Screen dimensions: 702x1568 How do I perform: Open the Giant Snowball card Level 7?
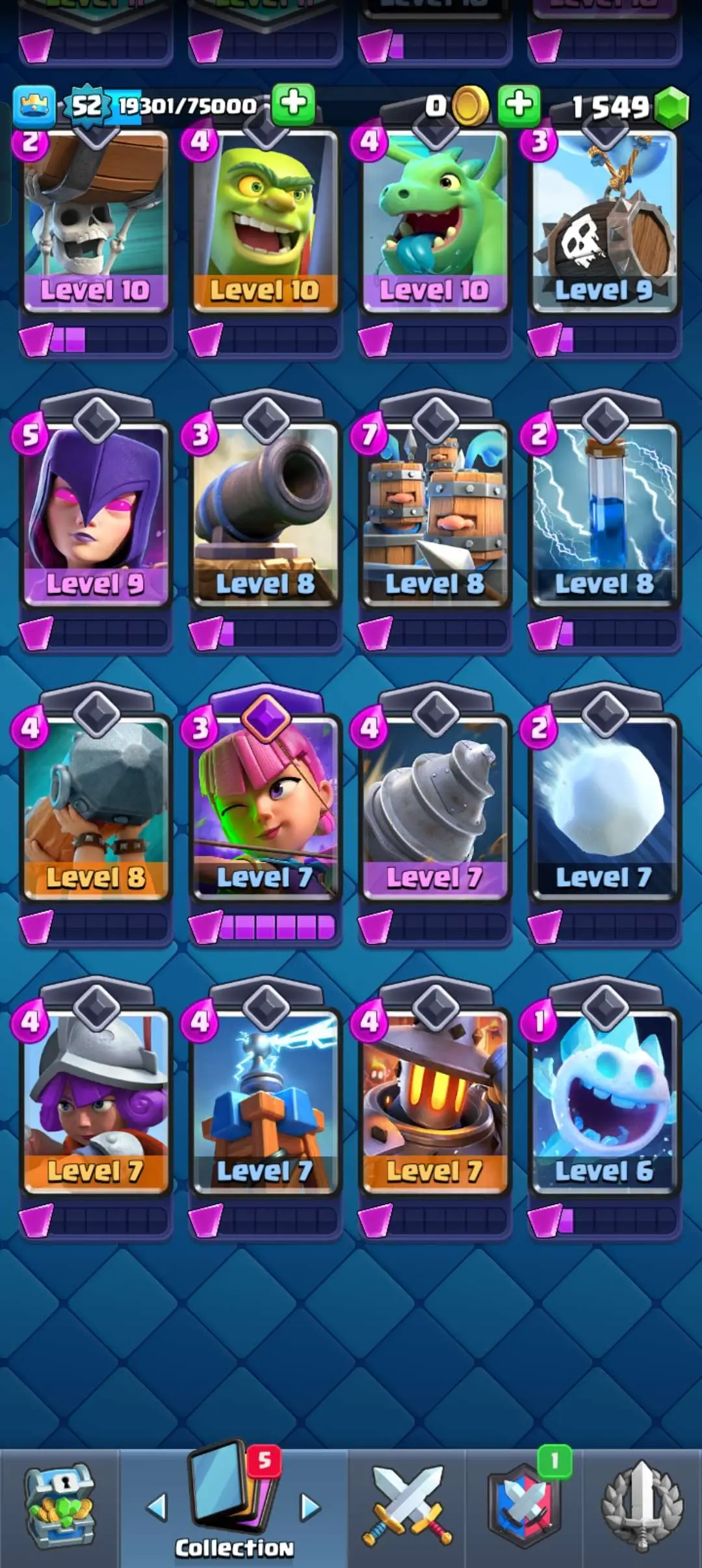[x=604, y=806]
